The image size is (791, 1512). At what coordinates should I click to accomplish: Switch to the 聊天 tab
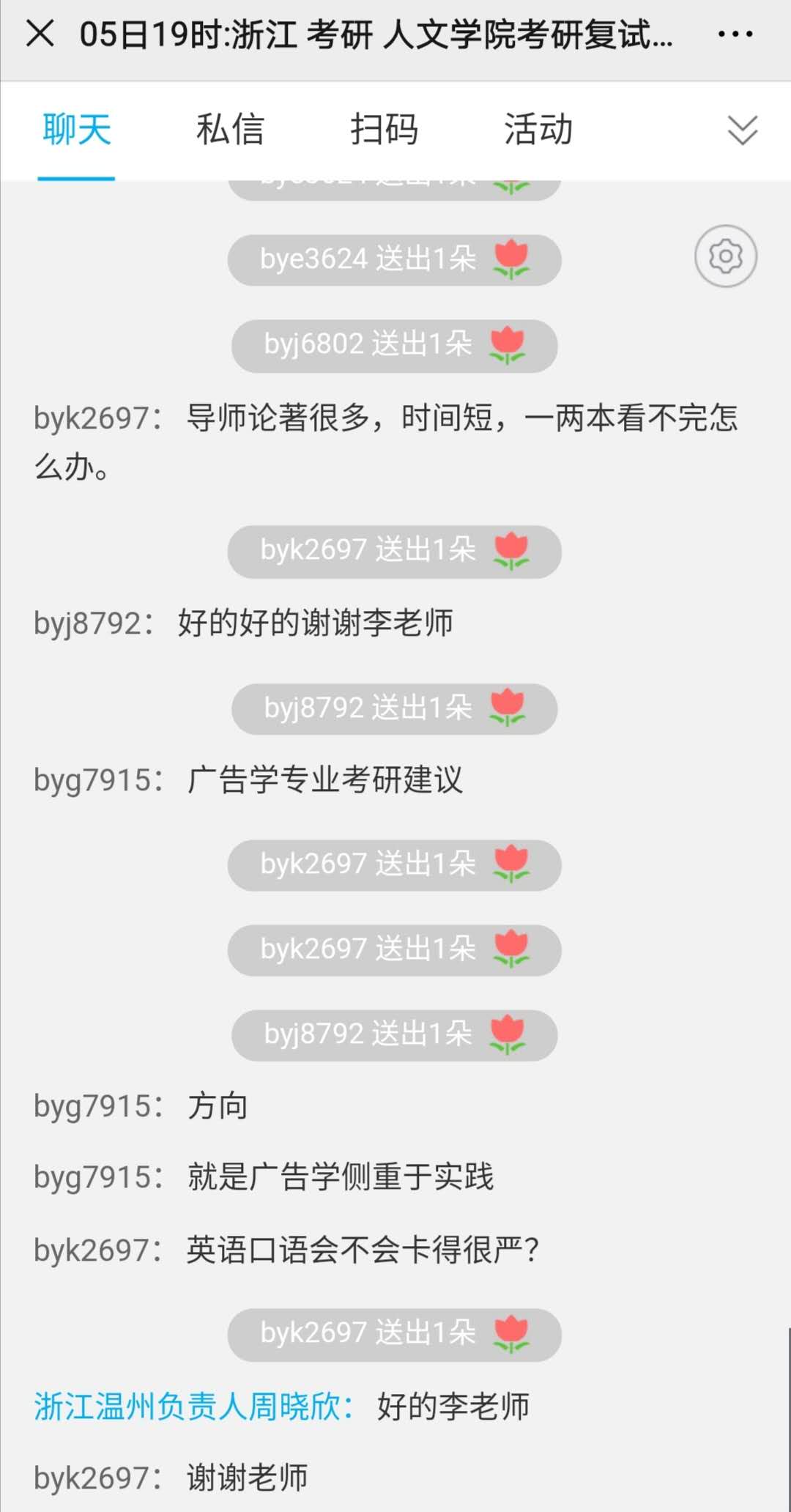pos(76,130)
